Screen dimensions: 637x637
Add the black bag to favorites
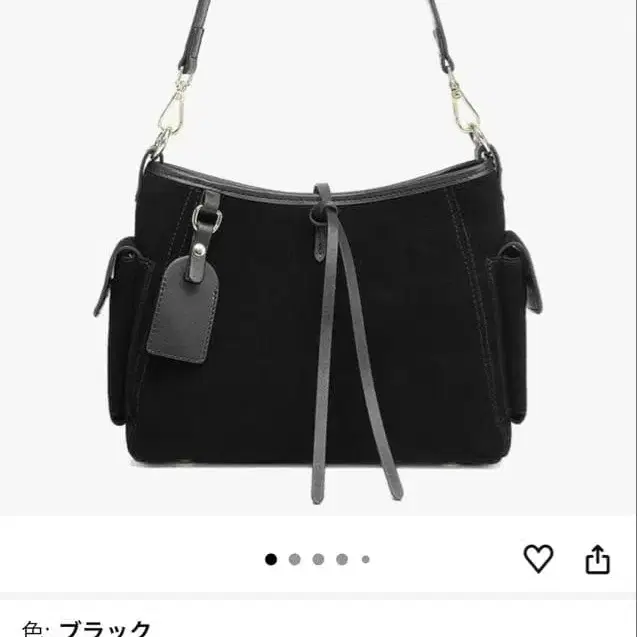[x=538, y=559]
